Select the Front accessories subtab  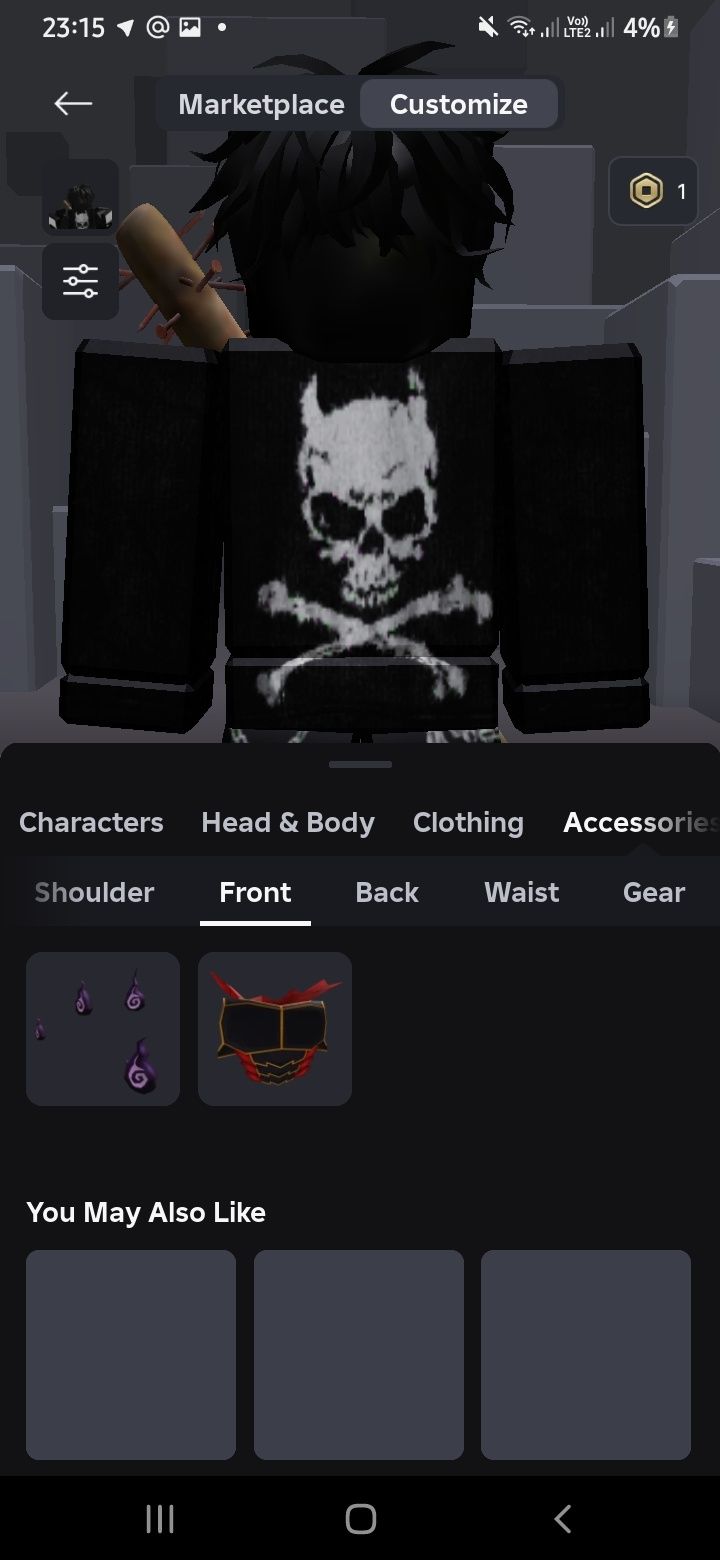[x=255, y=892]
